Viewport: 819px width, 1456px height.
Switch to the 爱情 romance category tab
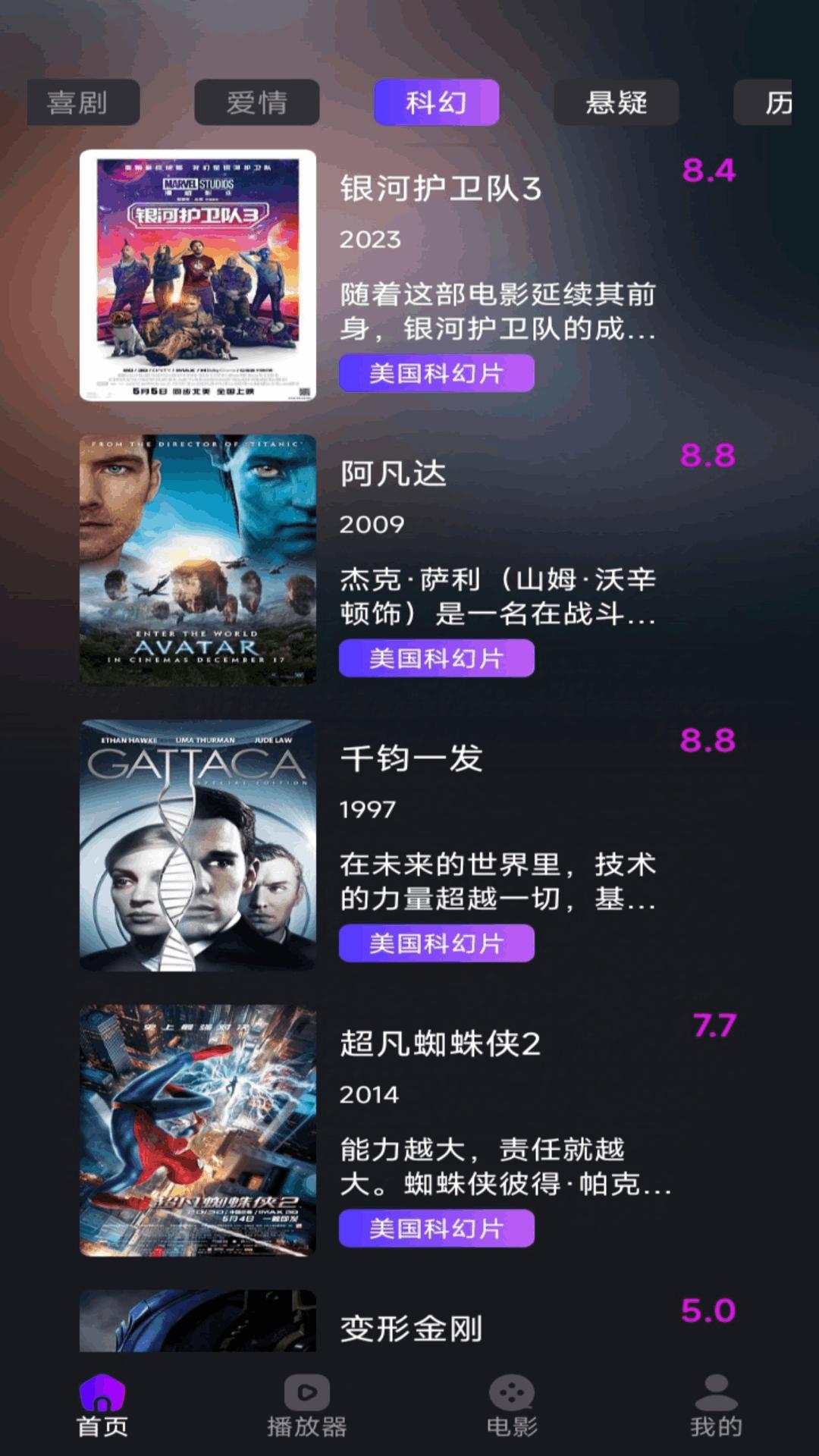click(x=256, y=102)
